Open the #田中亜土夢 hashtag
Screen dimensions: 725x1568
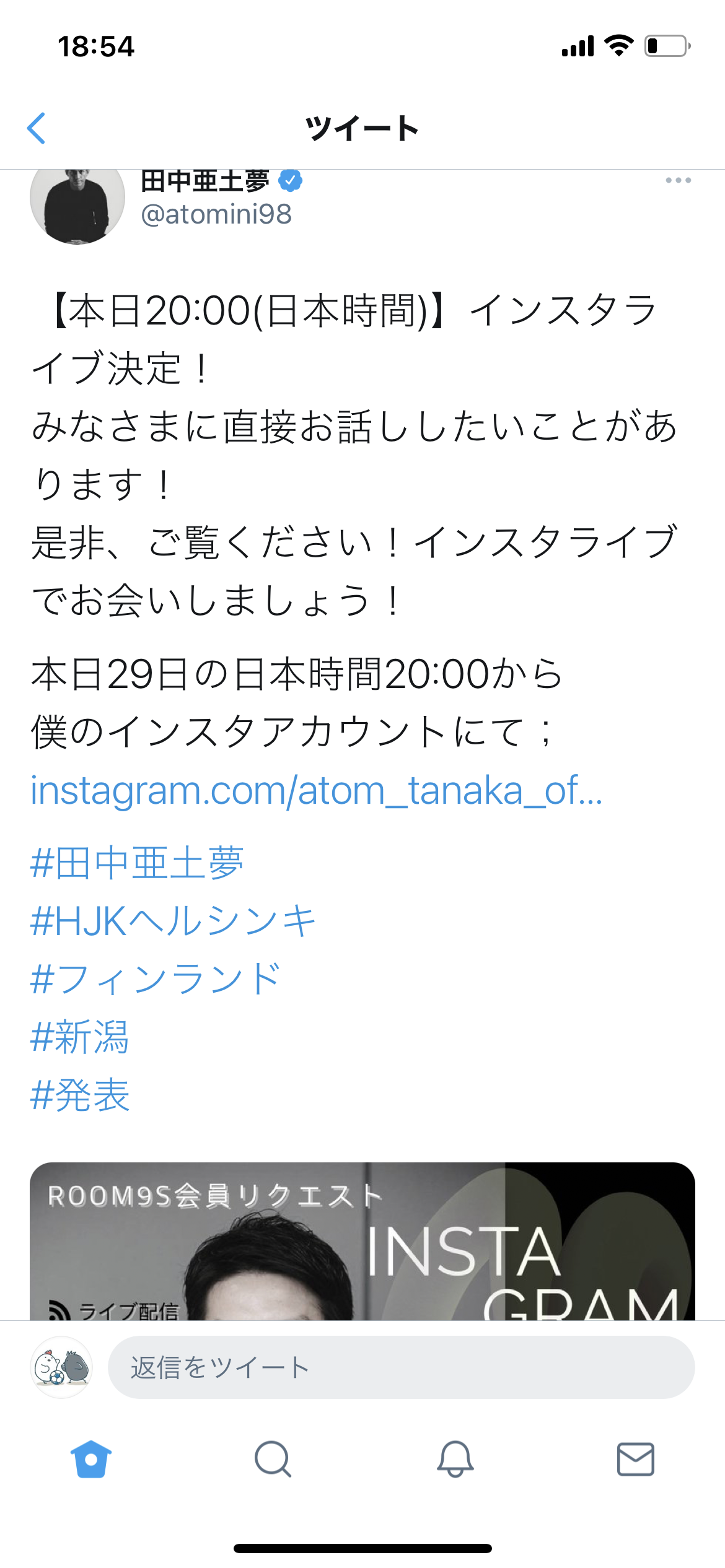tap(137, 863)
